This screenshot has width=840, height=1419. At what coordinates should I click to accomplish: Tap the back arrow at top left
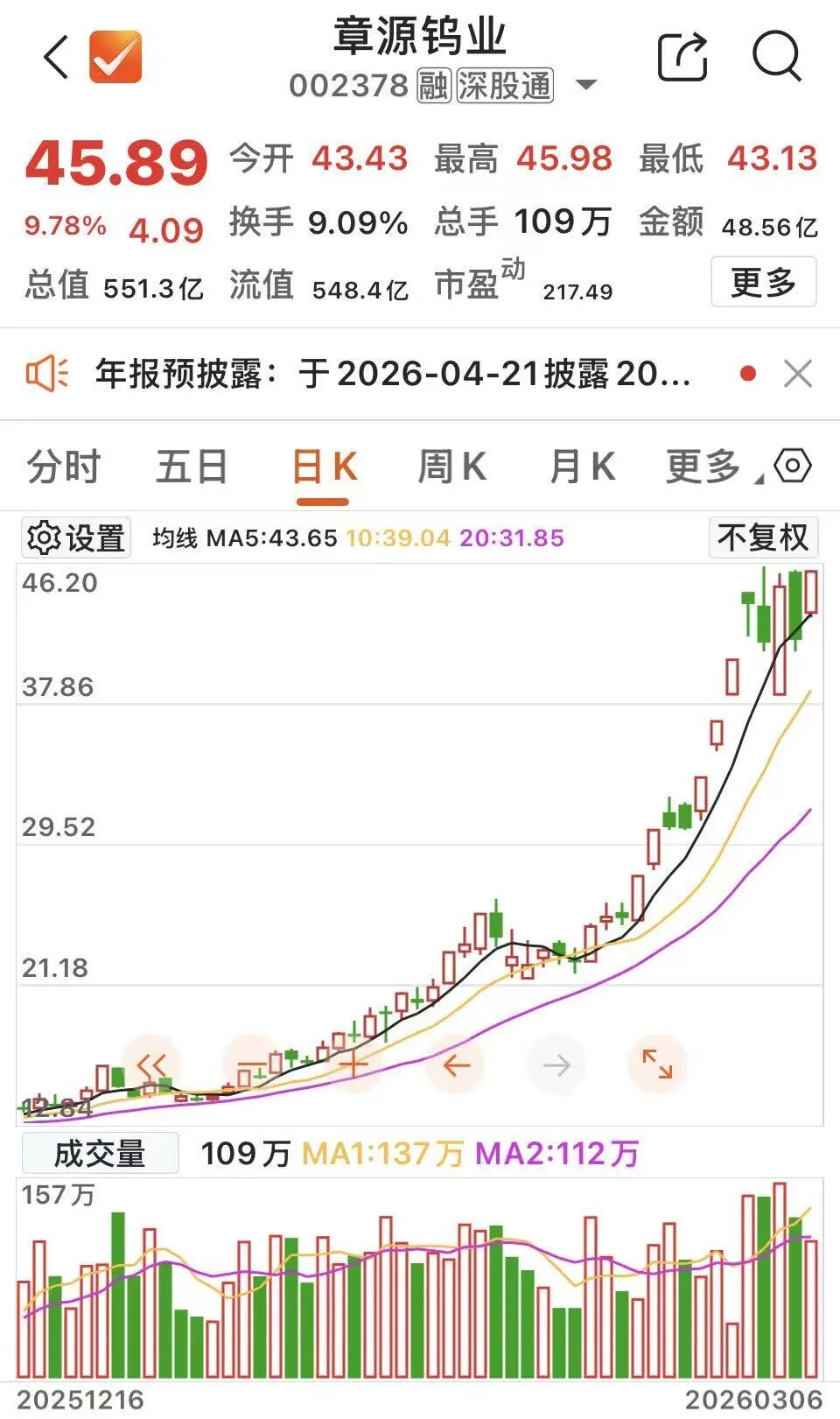(54, 55)
